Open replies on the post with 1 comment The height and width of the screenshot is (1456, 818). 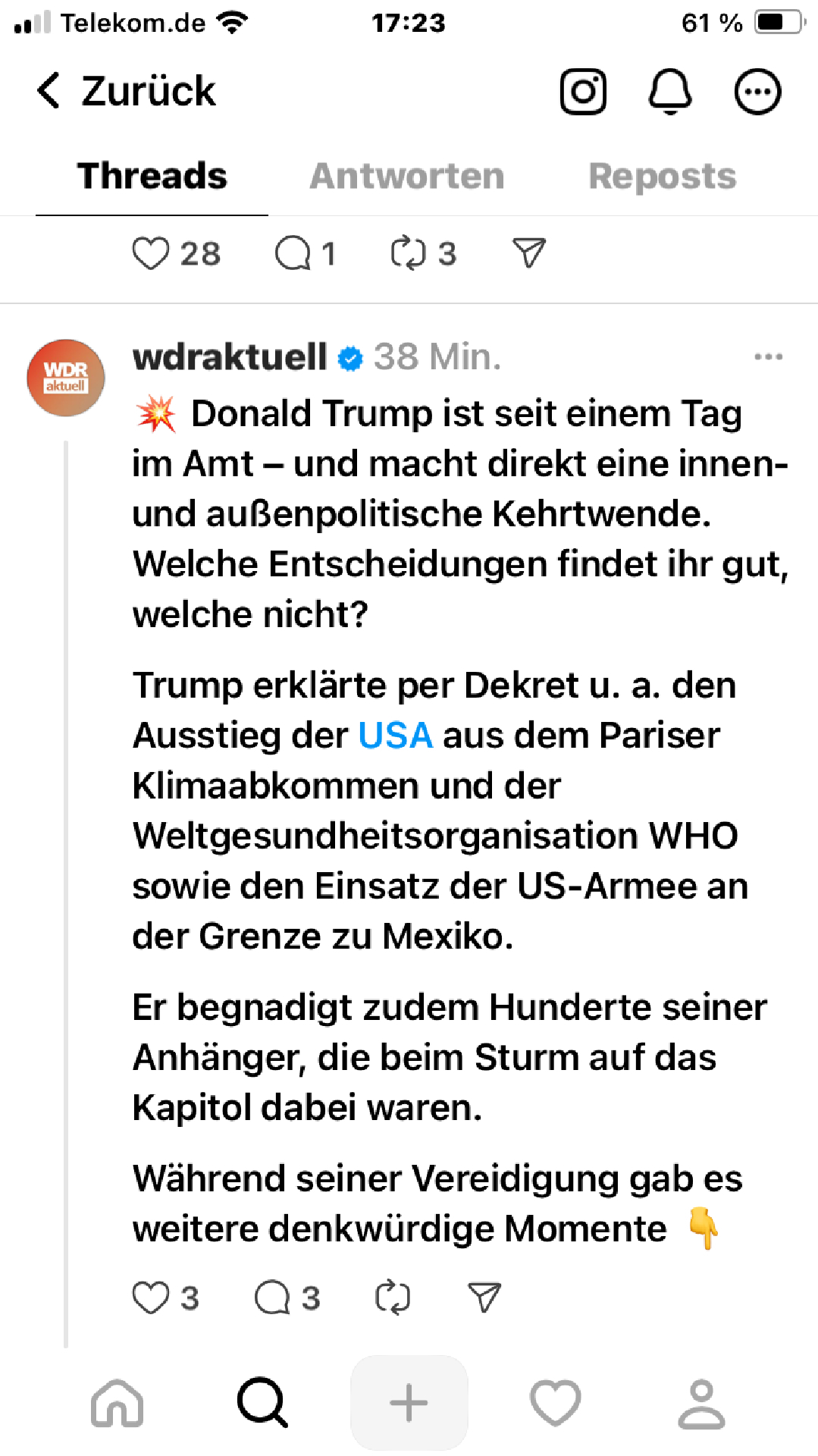pos(293,253)
